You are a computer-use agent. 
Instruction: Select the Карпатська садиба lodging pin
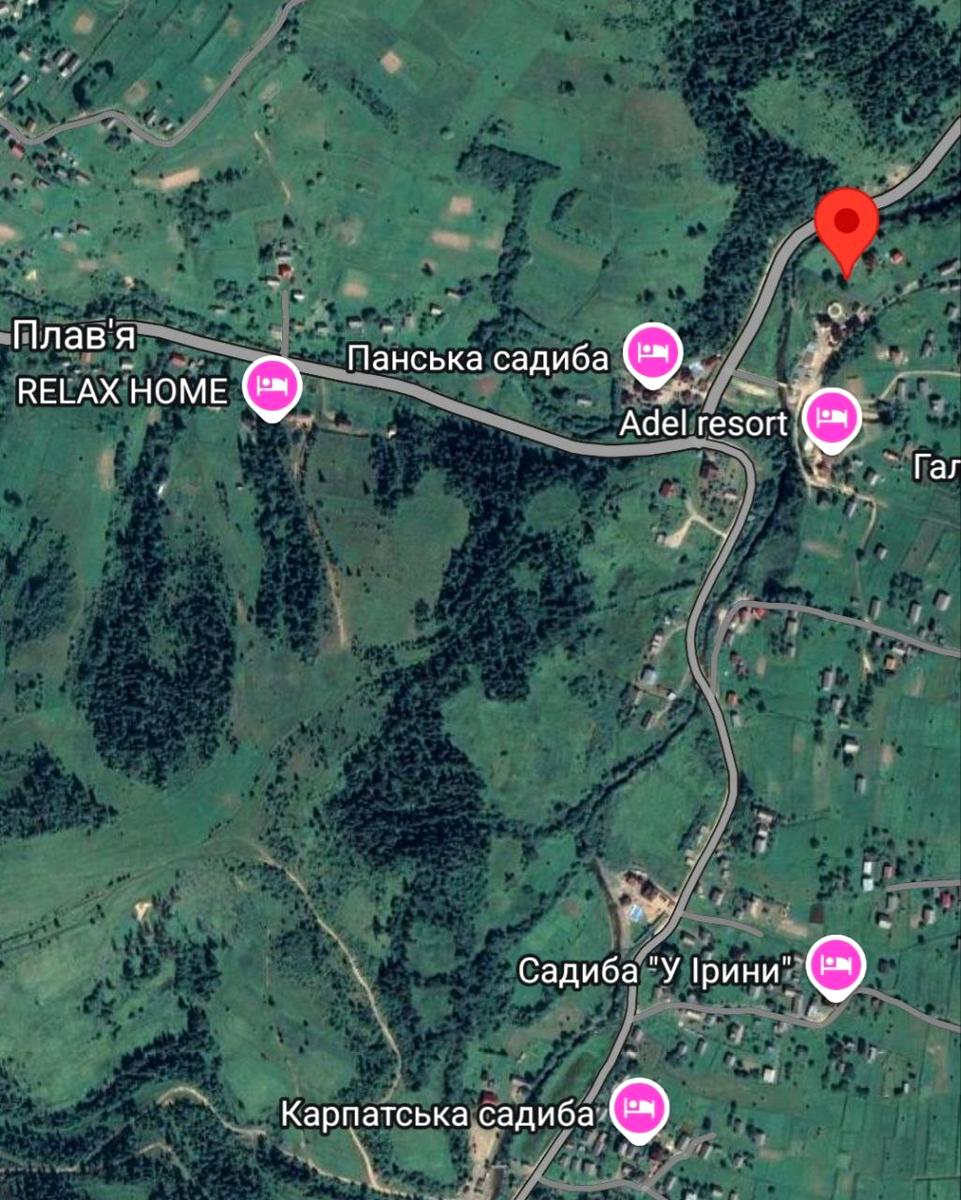tap(632, 1106)
